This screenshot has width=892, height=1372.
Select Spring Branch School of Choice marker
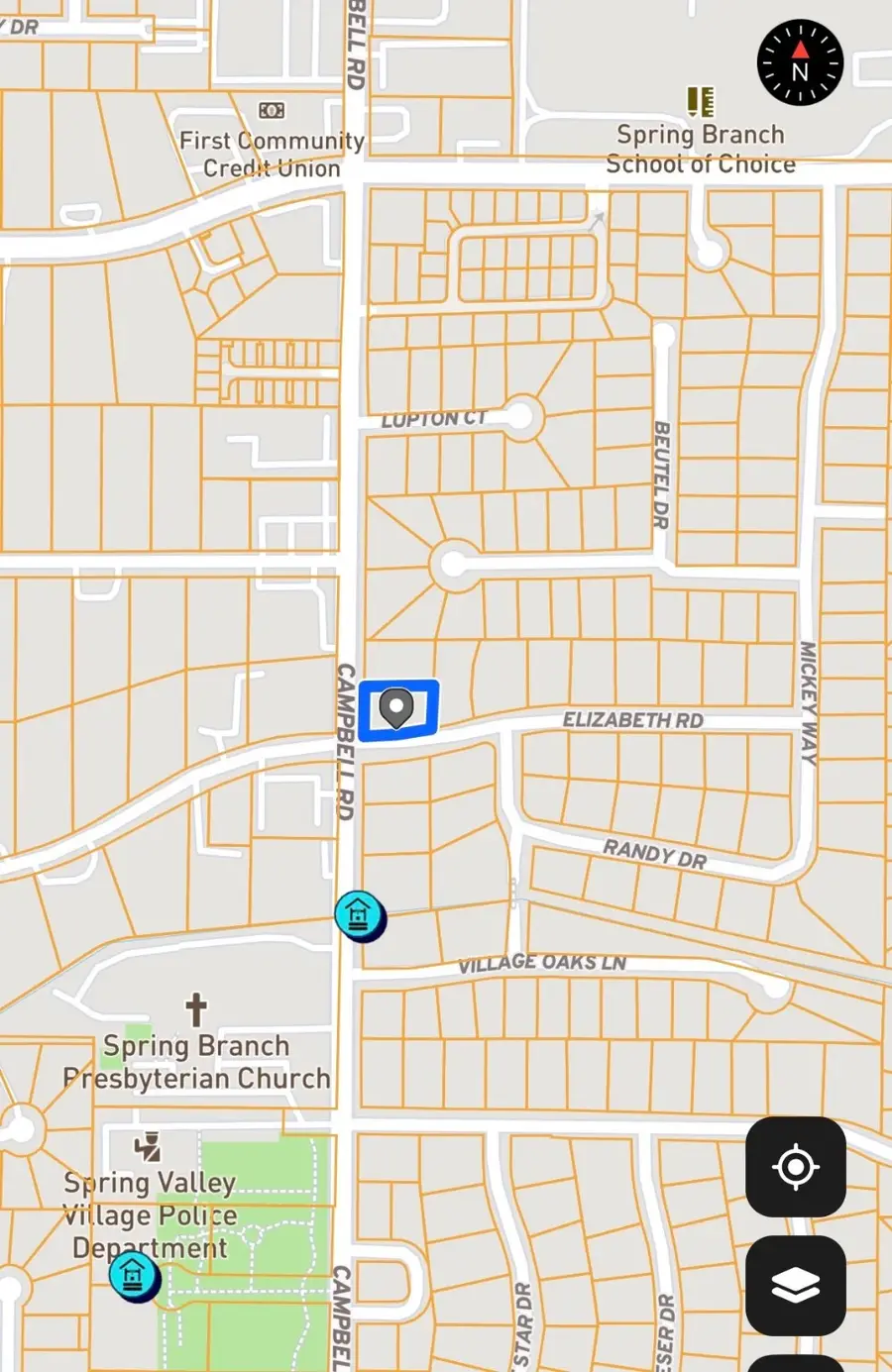pos(701,102)
